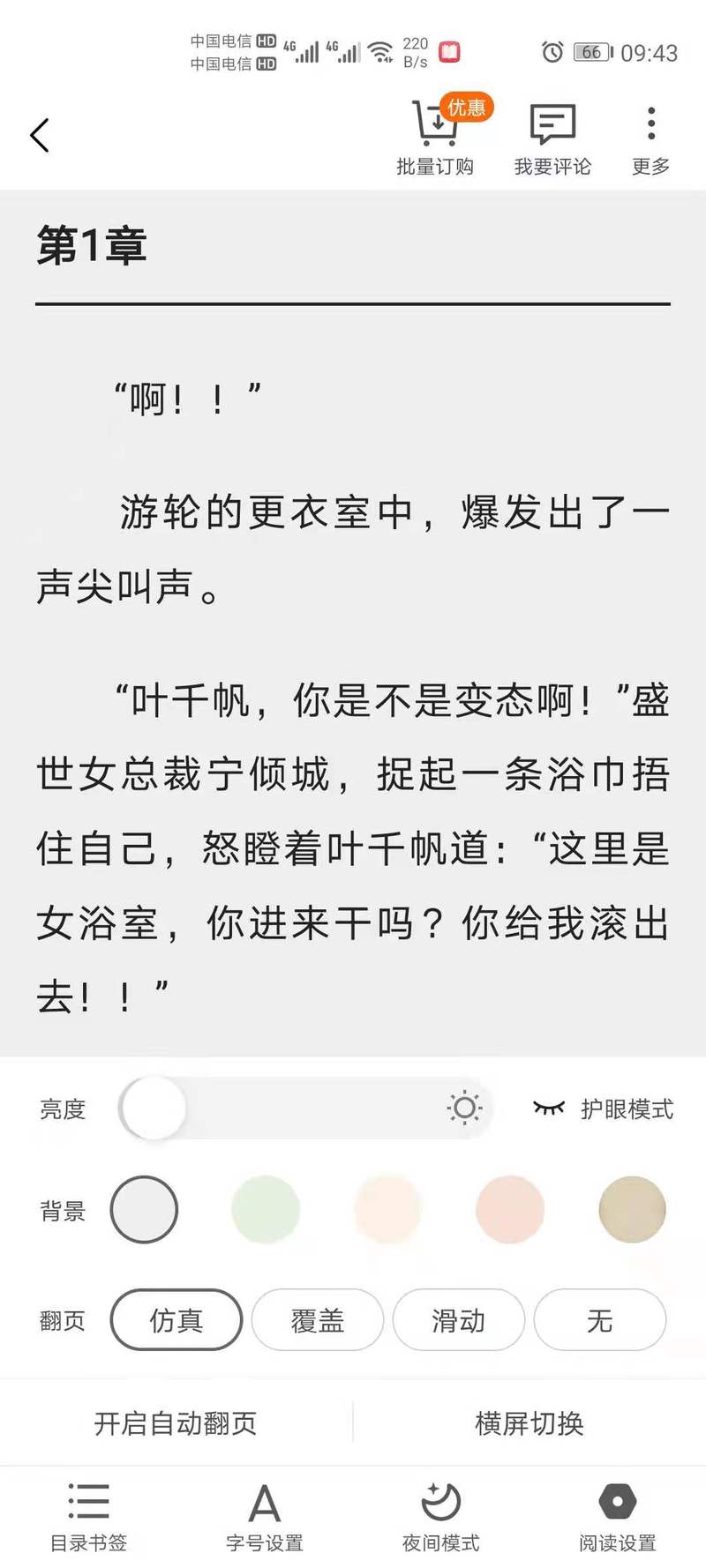Go back using the top-left arrow
Image resolution: width=706 pixels, height=1568 pixels.
pos(40,136)
